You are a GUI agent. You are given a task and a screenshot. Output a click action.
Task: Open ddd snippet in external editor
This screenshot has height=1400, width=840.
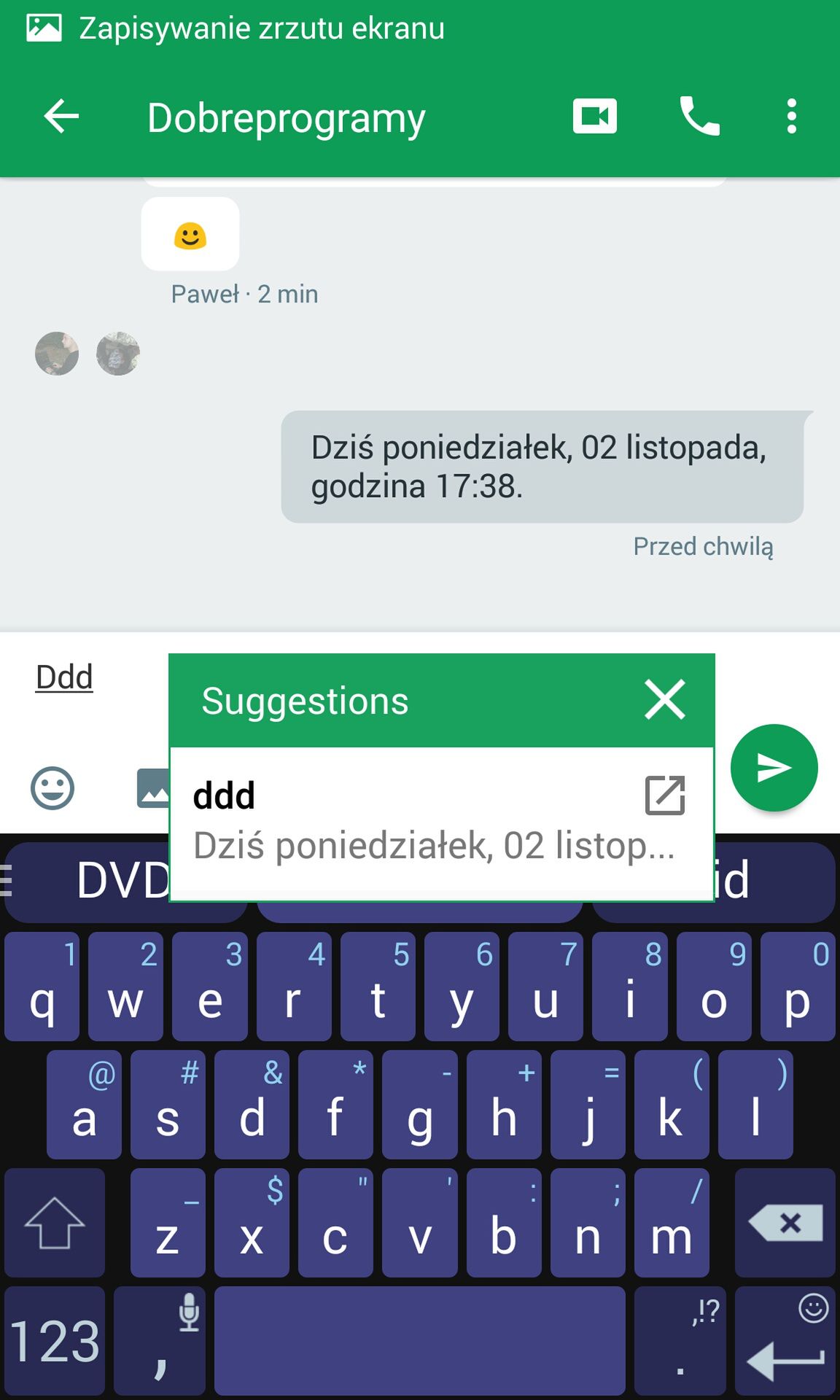coord(665,795)
